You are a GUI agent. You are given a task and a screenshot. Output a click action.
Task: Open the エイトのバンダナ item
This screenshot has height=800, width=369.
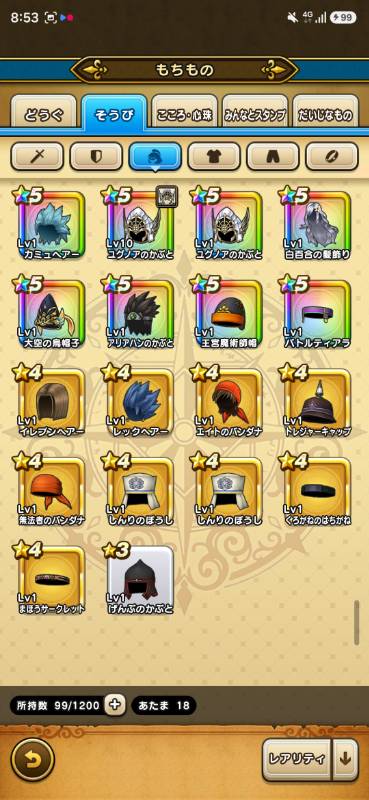(229, 402)
